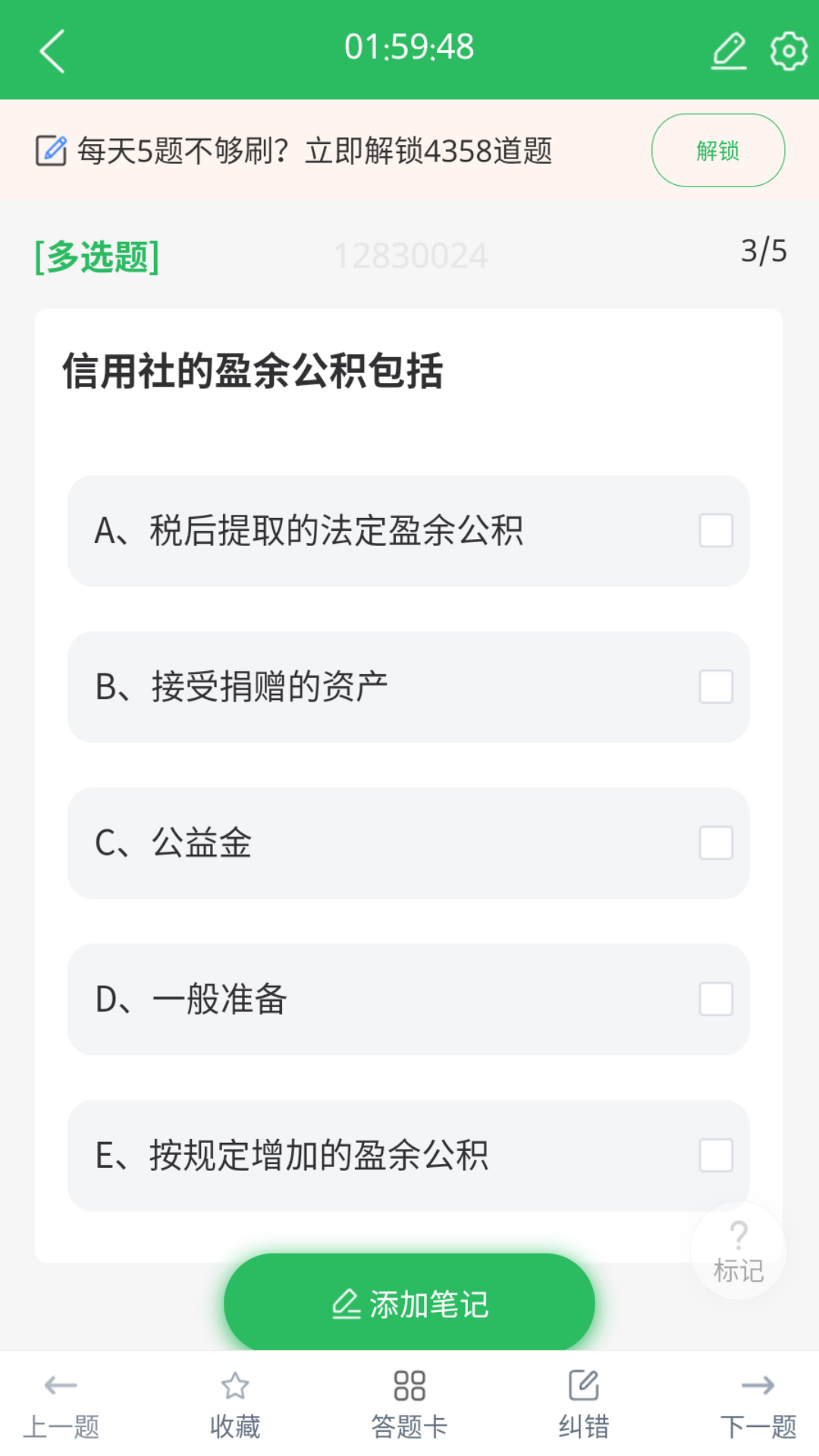819x1456 pixels.
Task: Click the 3/5 progress indicator
Action: coord(761,251)
